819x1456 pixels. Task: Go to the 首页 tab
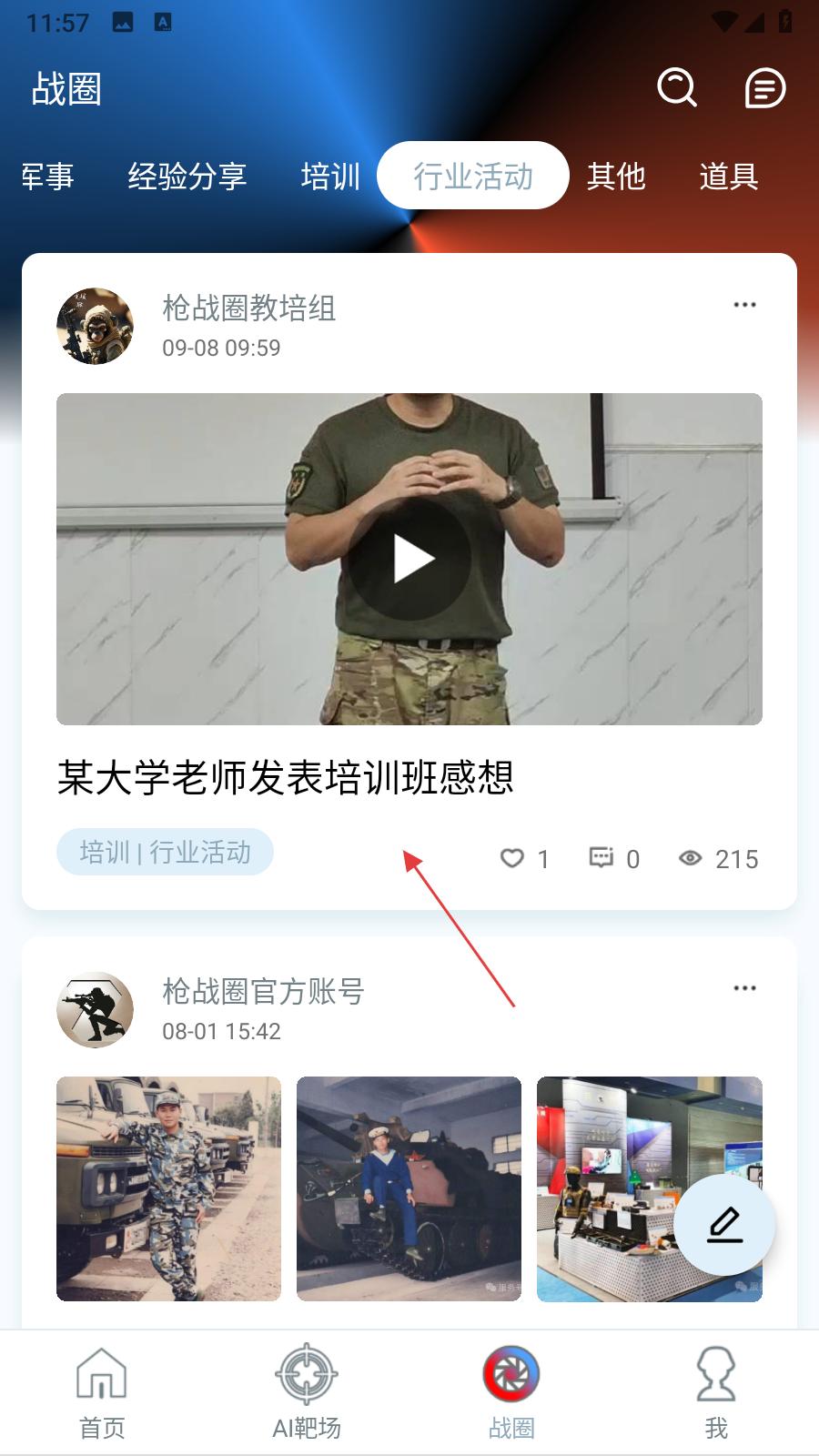pos(102,1392)
